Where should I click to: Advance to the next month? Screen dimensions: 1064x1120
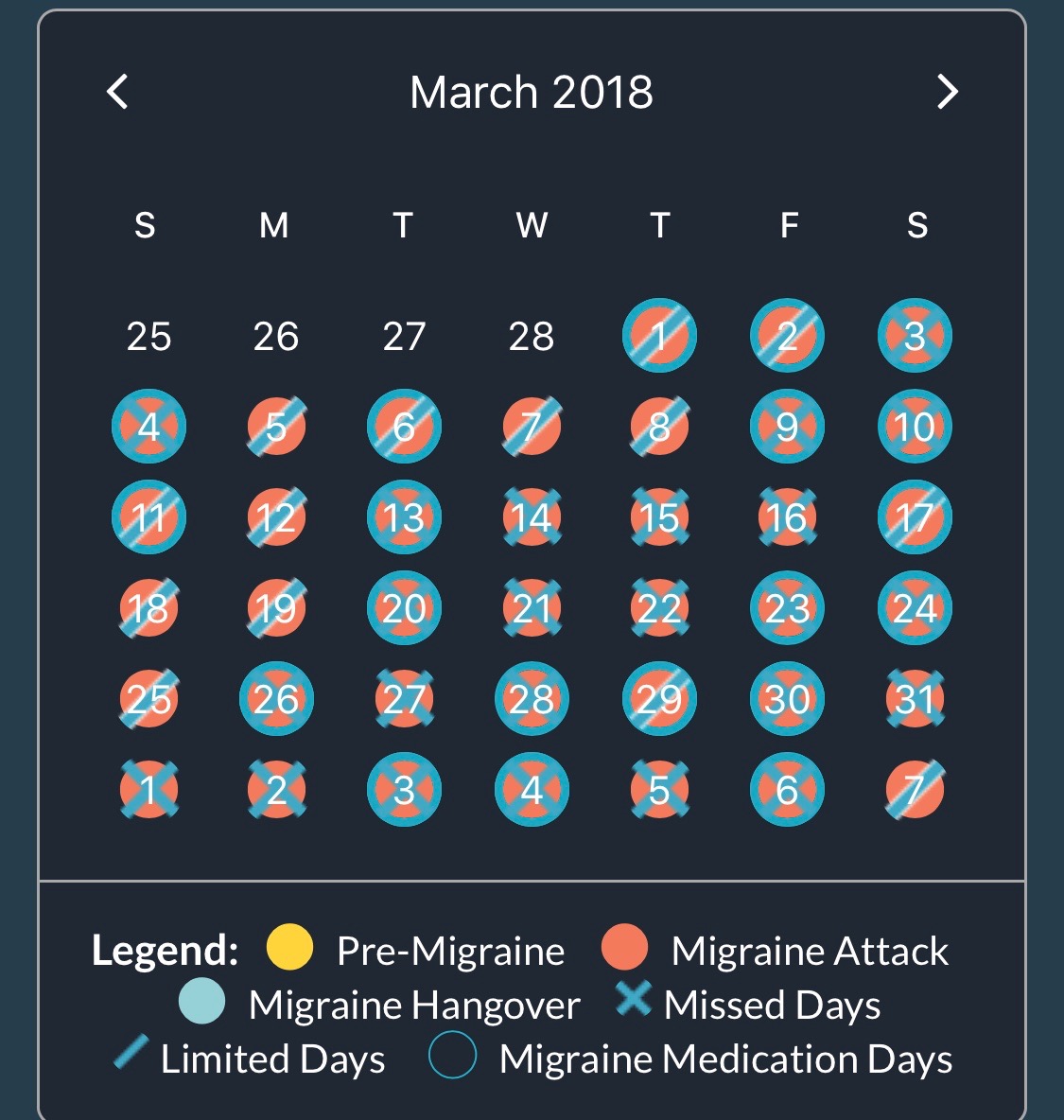947,92
